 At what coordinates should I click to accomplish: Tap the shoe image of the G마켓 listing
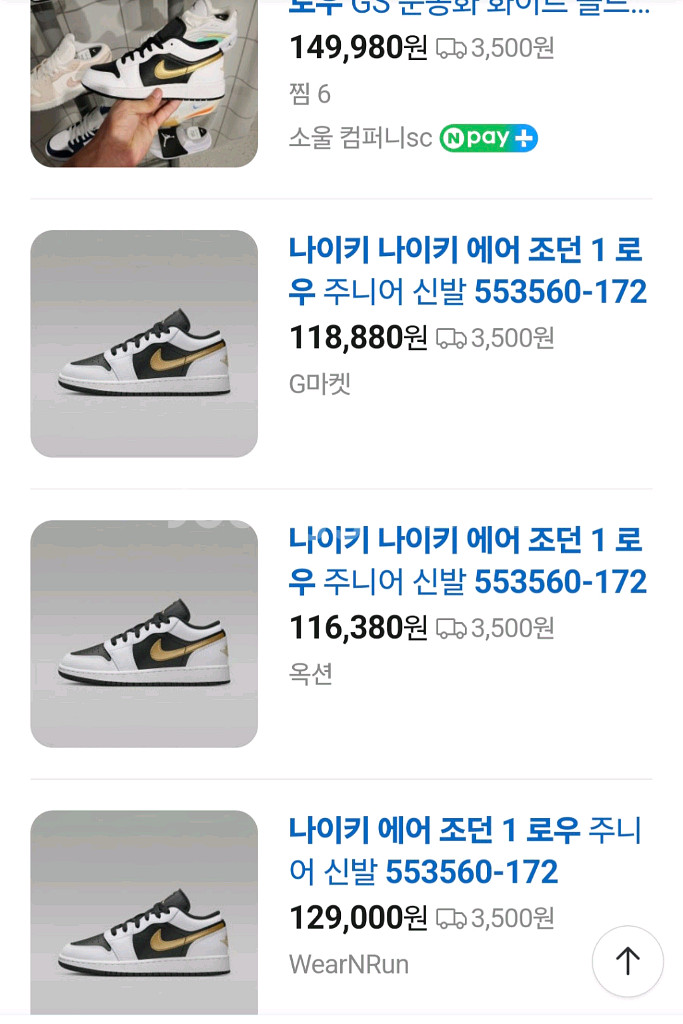click(x=144, y=344)
